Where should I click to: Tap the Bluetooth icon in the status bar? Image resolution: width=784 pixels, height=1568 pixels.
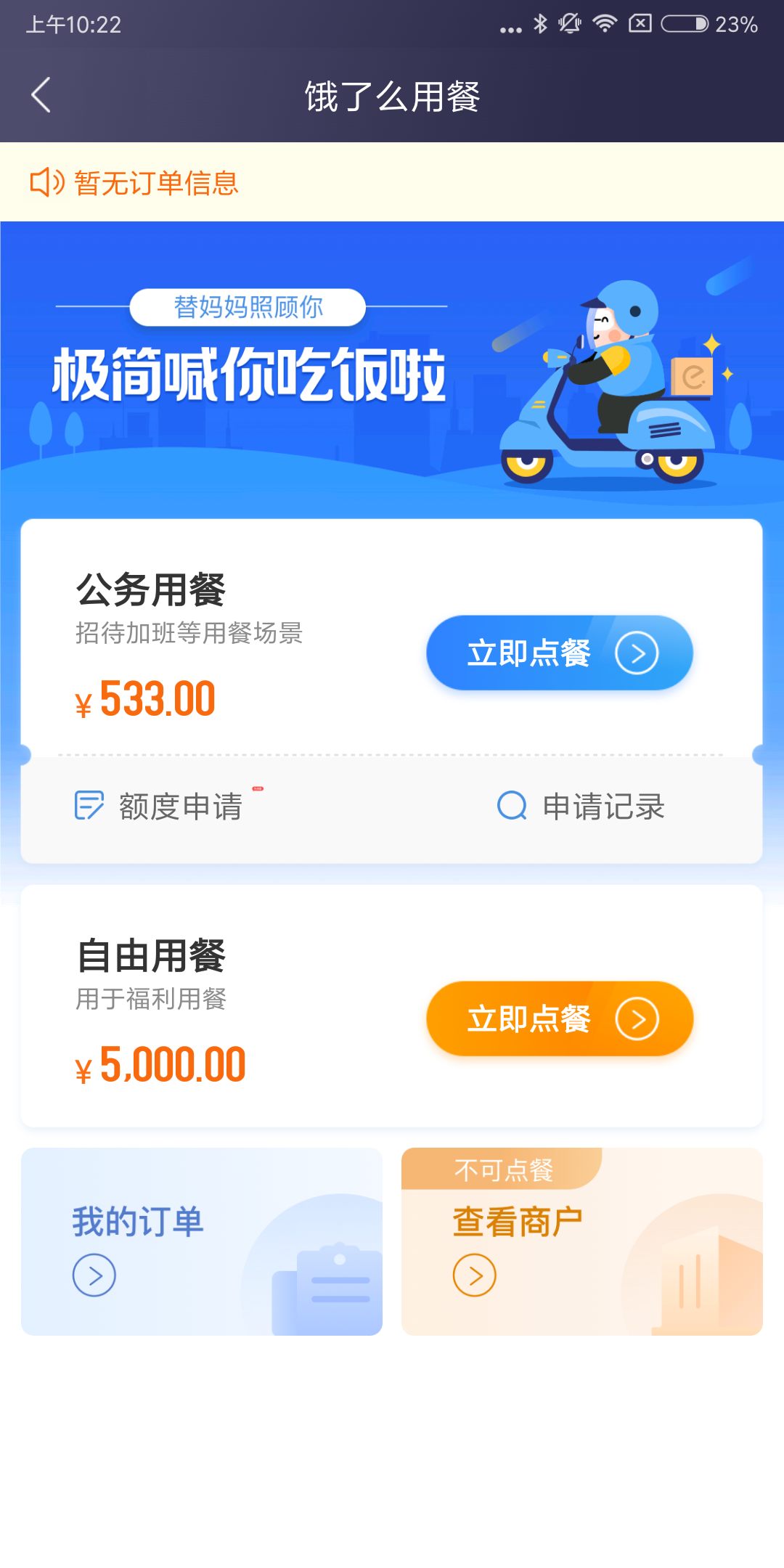(540, 24)
